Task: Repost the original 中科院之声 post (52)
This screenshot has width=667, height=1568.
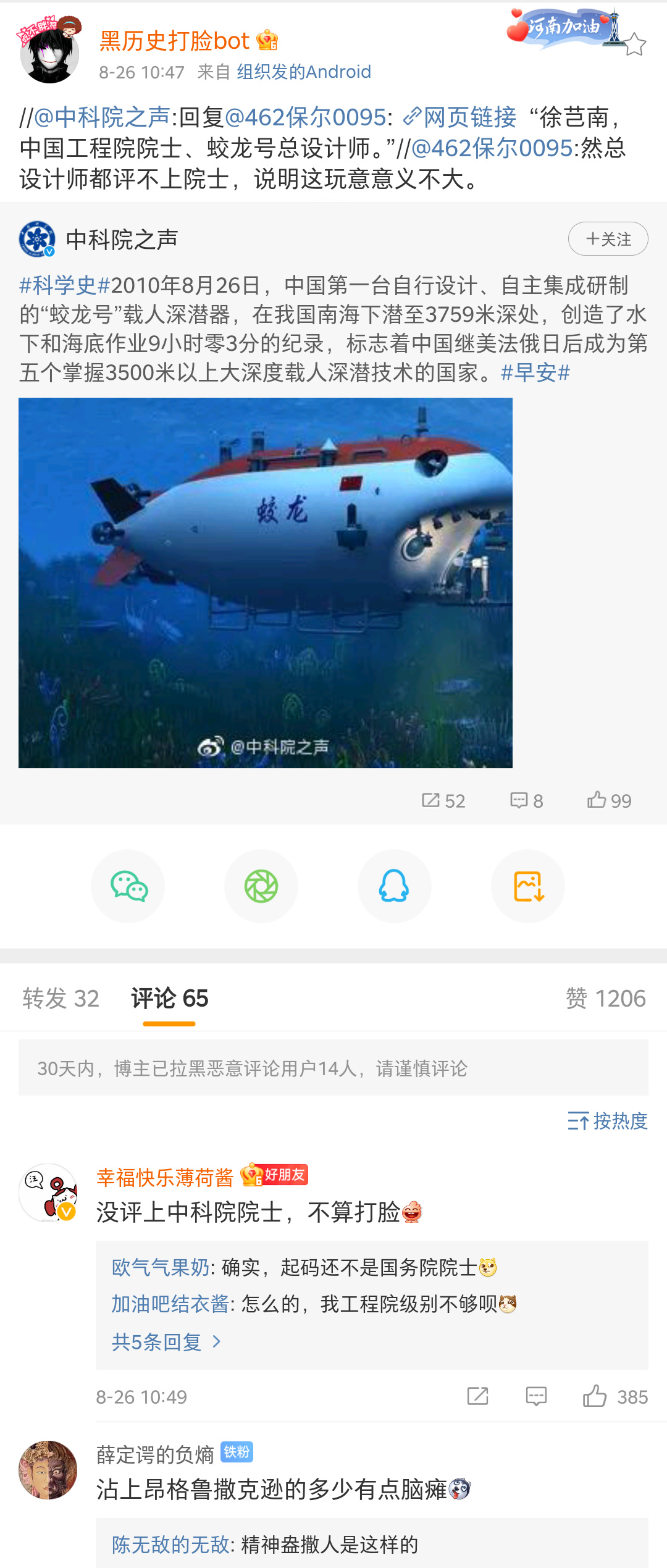Action: [443, 800]
